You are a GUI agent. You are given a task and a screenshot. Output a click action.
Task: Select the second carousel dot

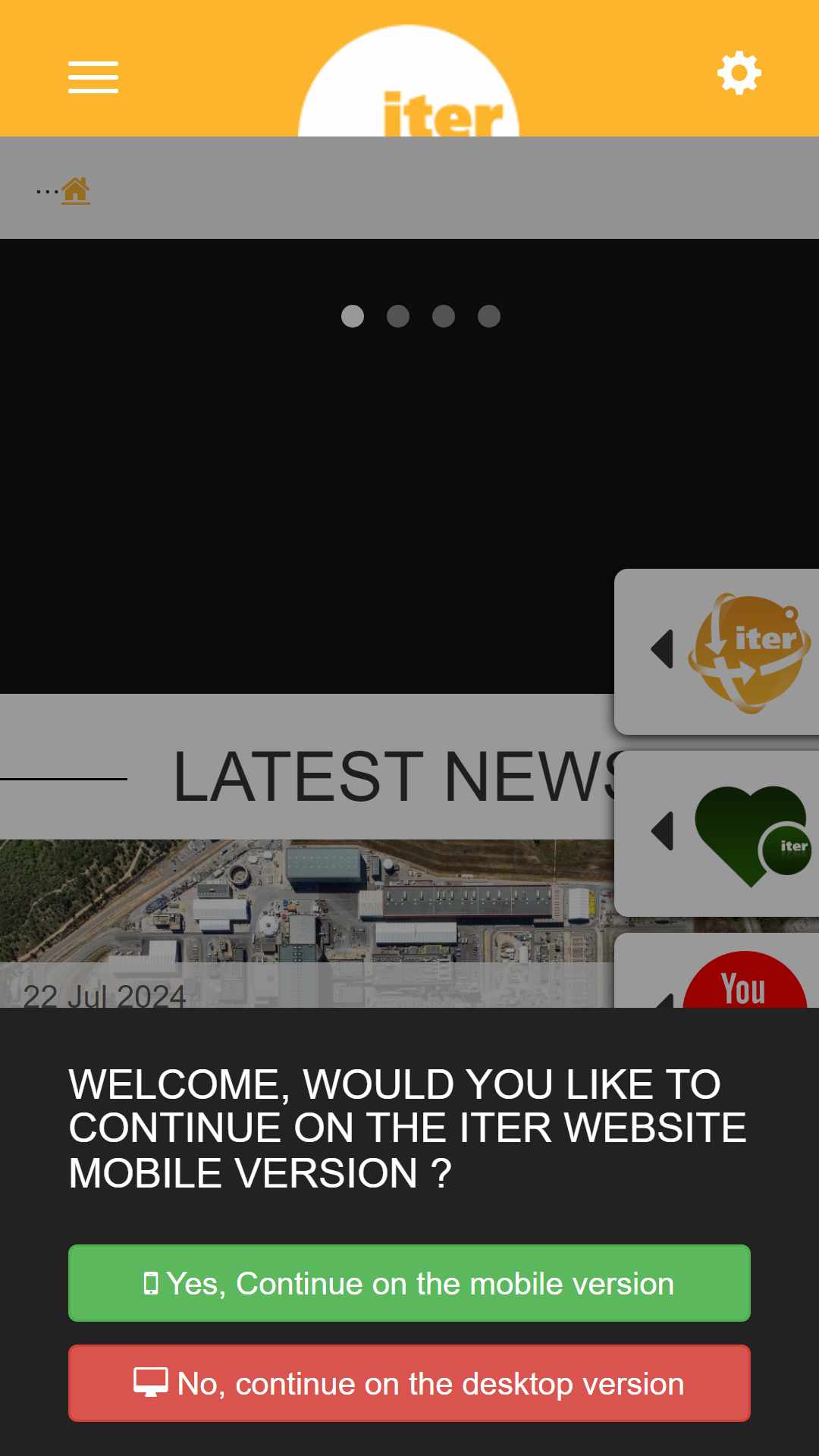[x=398, y=316]
